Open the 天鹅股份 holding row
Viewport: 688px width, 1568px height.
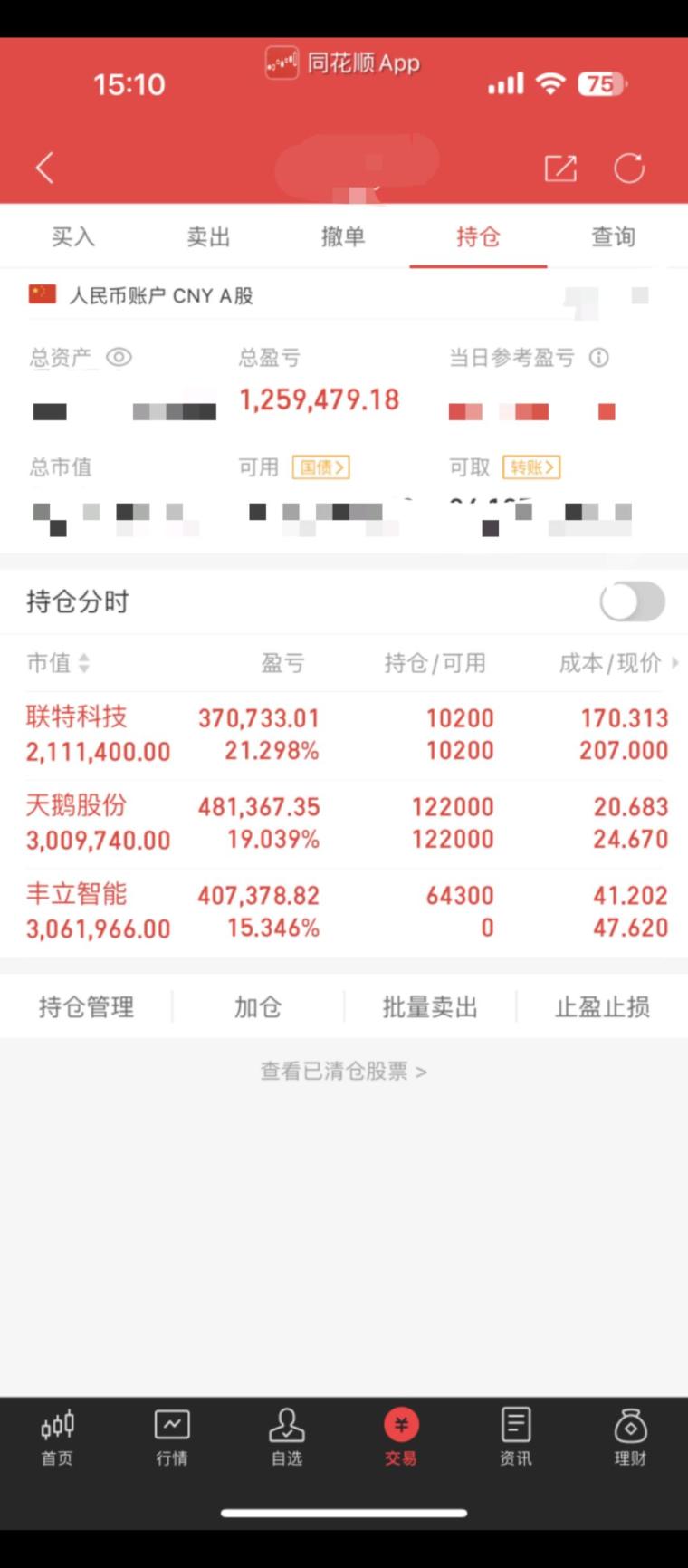[x=344, y=822]
